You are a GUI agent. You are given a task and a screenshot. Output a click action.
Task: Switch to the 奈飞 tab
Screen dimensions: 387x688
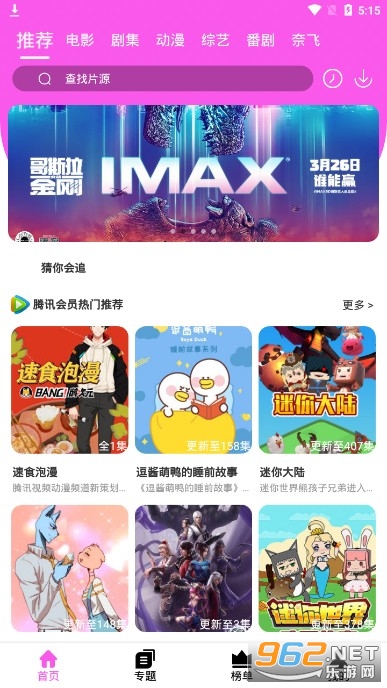(x=306, y=40)
